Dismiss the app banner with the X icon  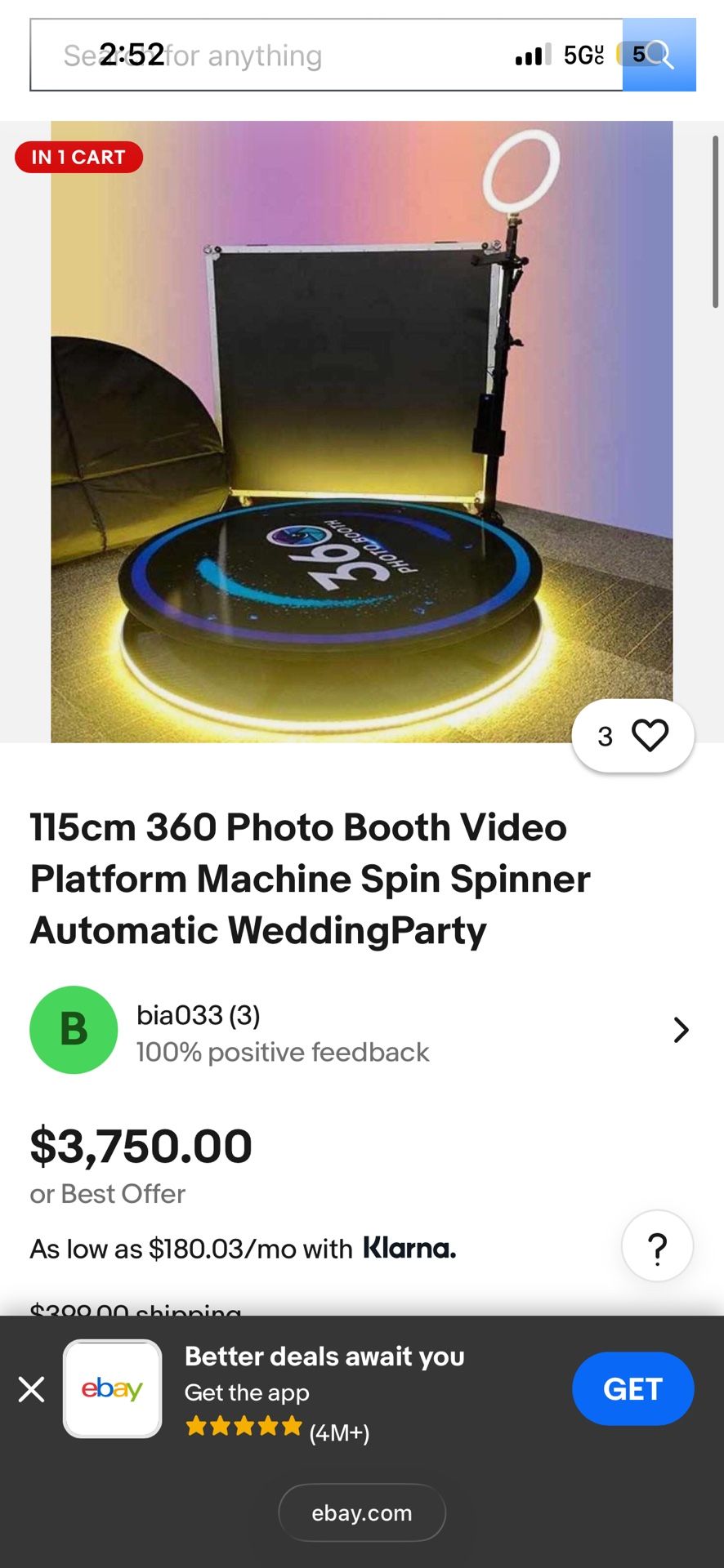point(31,1389)
